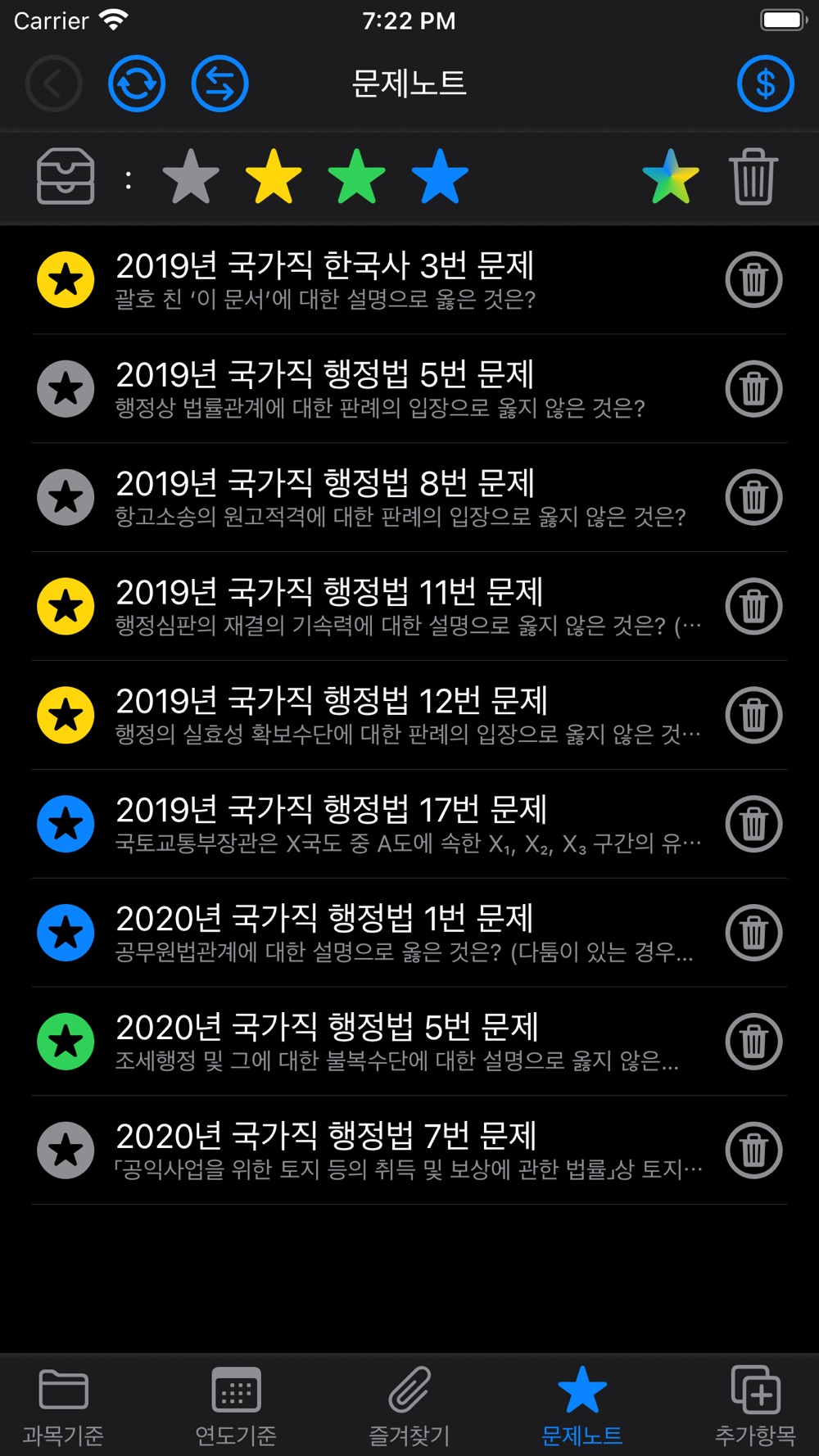
Task: Open the dollar purchase icon
Action: [x=765, y=84]
